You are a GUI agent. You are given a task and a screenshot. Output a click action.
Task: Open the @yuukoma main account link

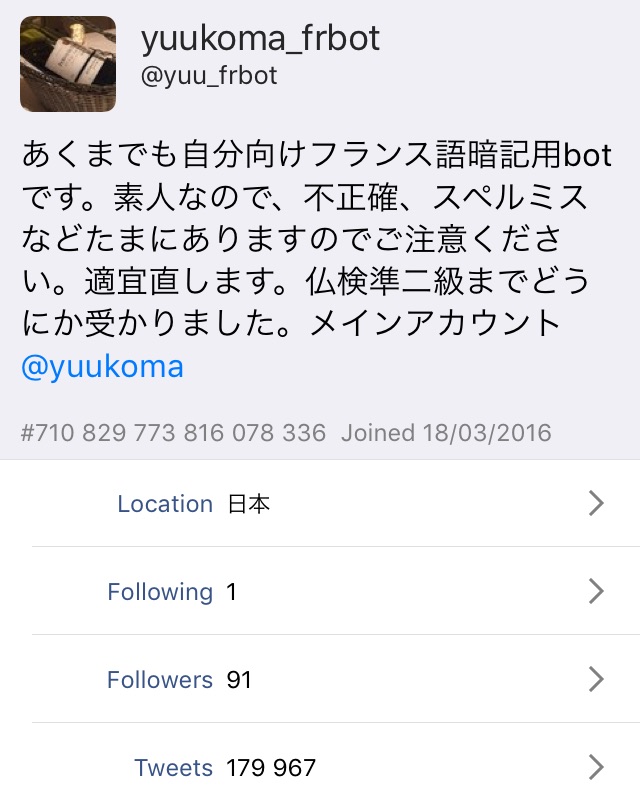coord(102,367)
